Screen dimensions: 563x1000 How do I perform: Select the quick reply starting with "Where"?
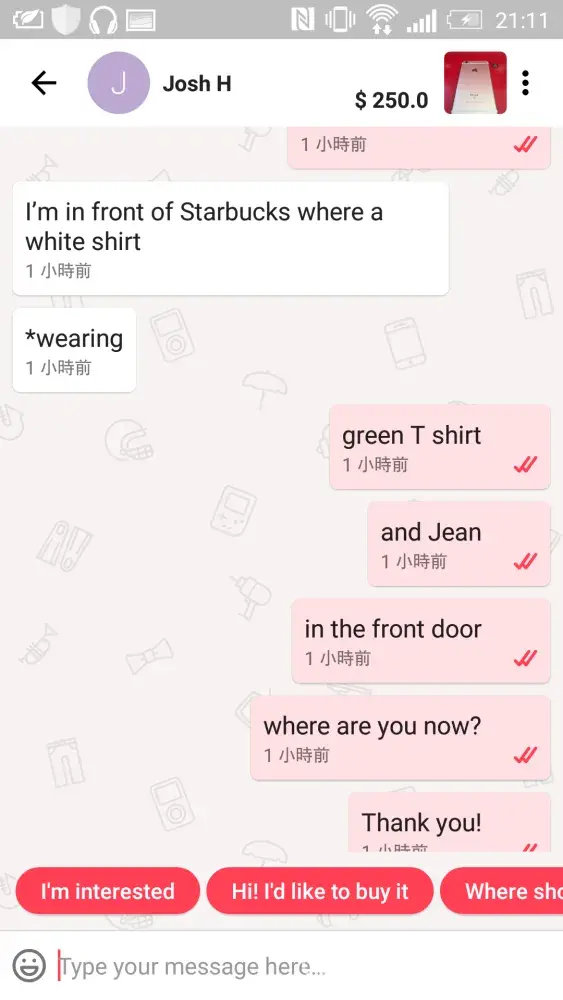(502, 890)
